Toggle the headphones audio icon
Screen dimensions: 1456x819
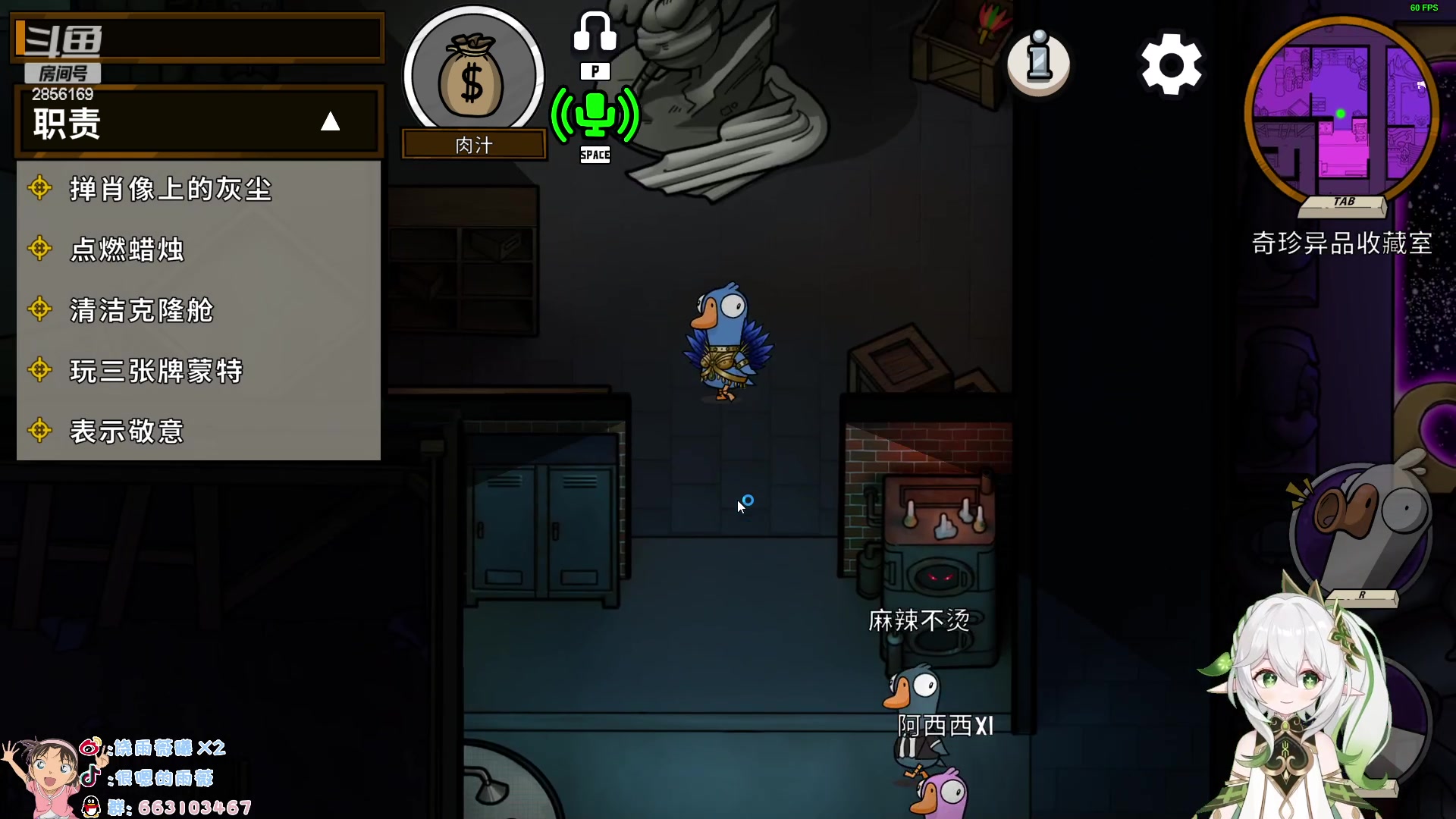tap(595, 32)
